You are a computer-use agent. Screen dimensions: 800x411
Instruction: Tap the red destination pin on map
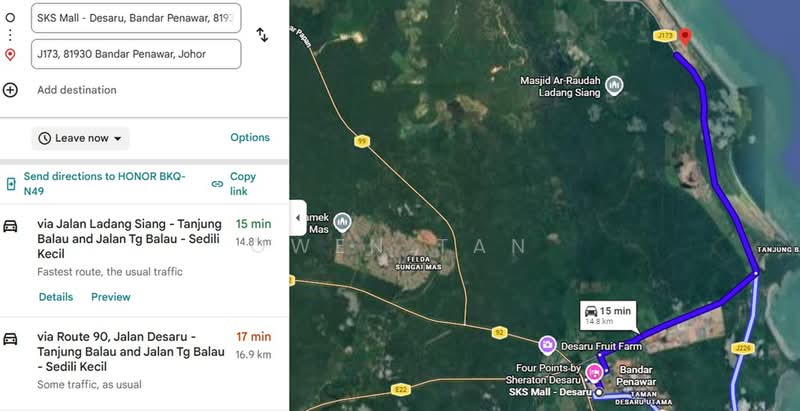tap(685, 36)
